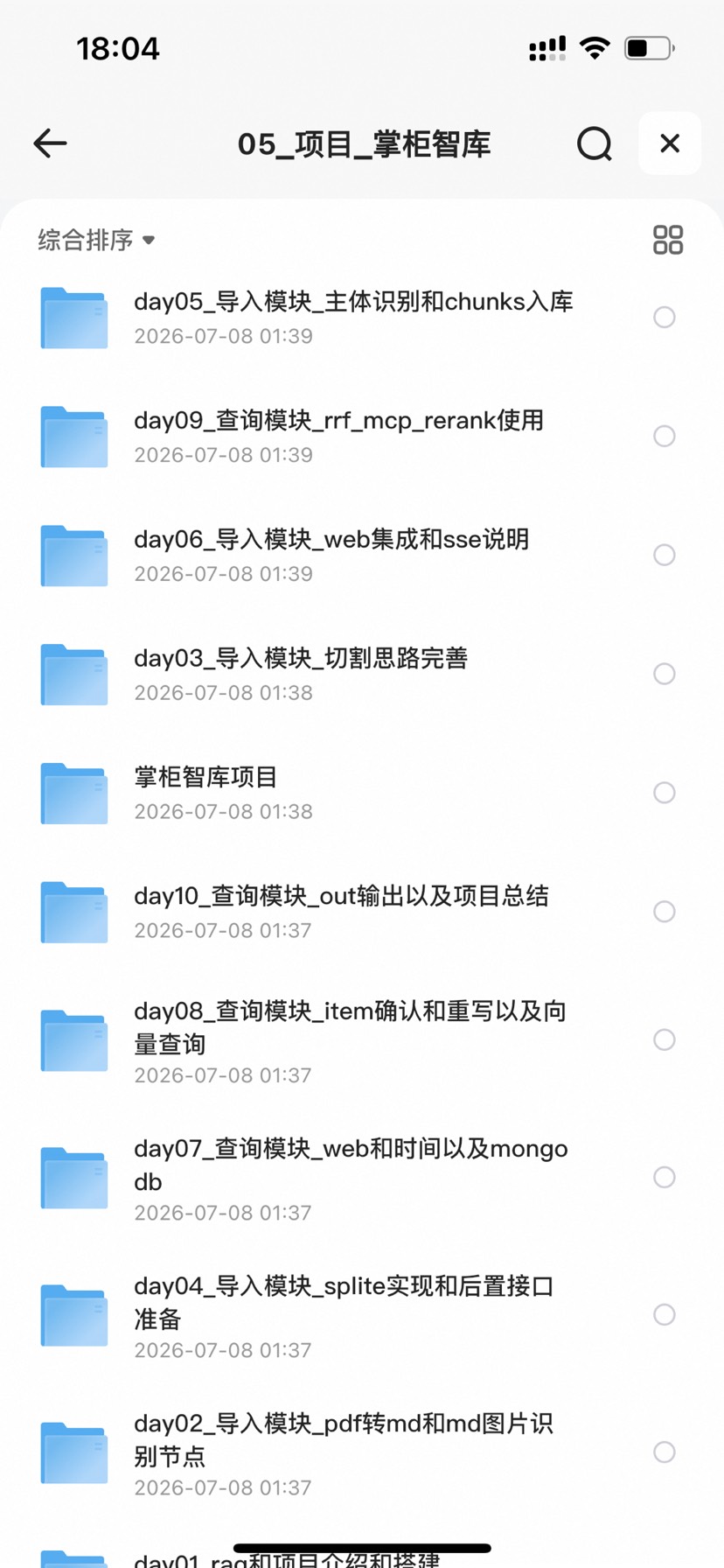Go back with the arrow icon
The height and width of the screenshot is (1568, 724).
(x=50, y=143)
